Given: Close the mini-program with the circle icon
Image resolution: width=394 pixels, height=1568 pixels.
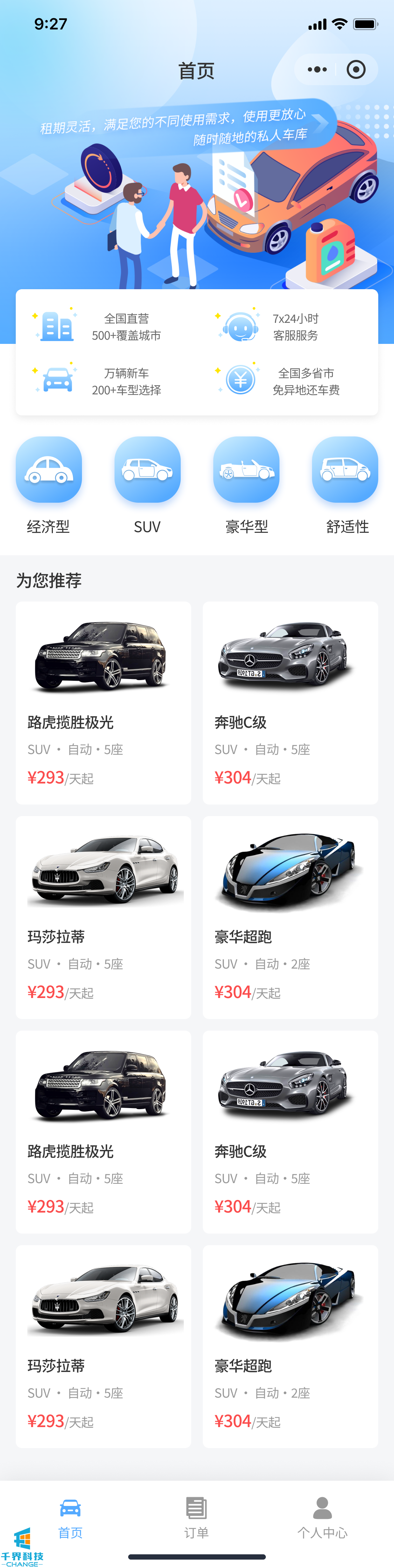Looking at the screenshot, I should coord(356,70).
